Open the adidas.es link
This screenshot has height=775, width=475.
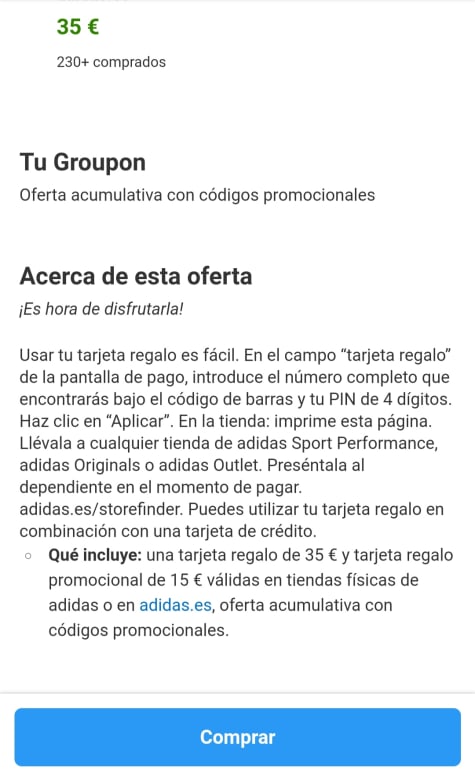click(x=175, y=605)
